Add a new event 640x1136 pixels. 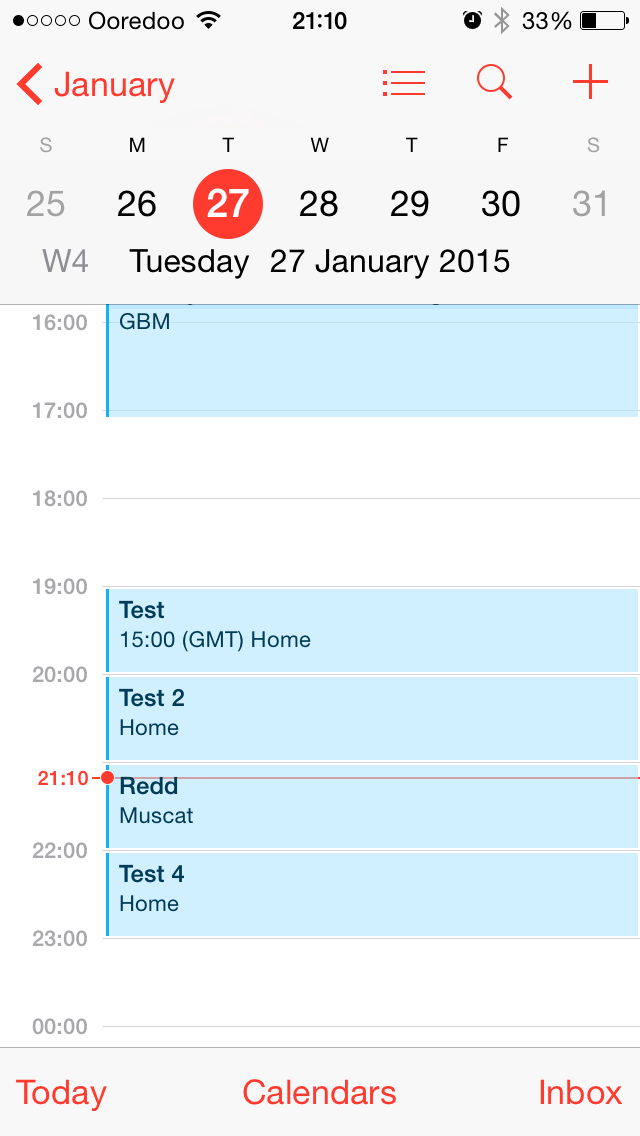click(590, 83)
